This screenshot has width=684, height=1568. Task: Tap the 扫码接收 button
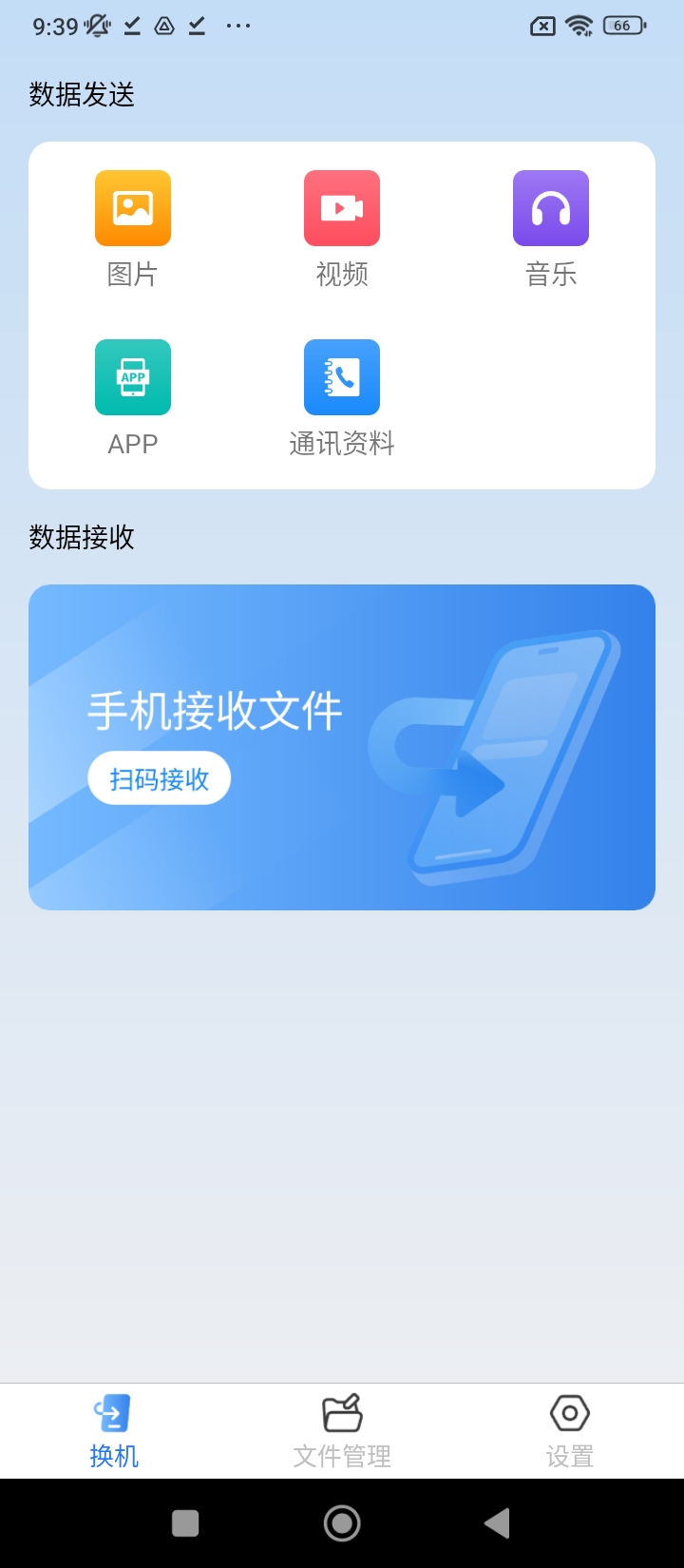tap(159, 779)
